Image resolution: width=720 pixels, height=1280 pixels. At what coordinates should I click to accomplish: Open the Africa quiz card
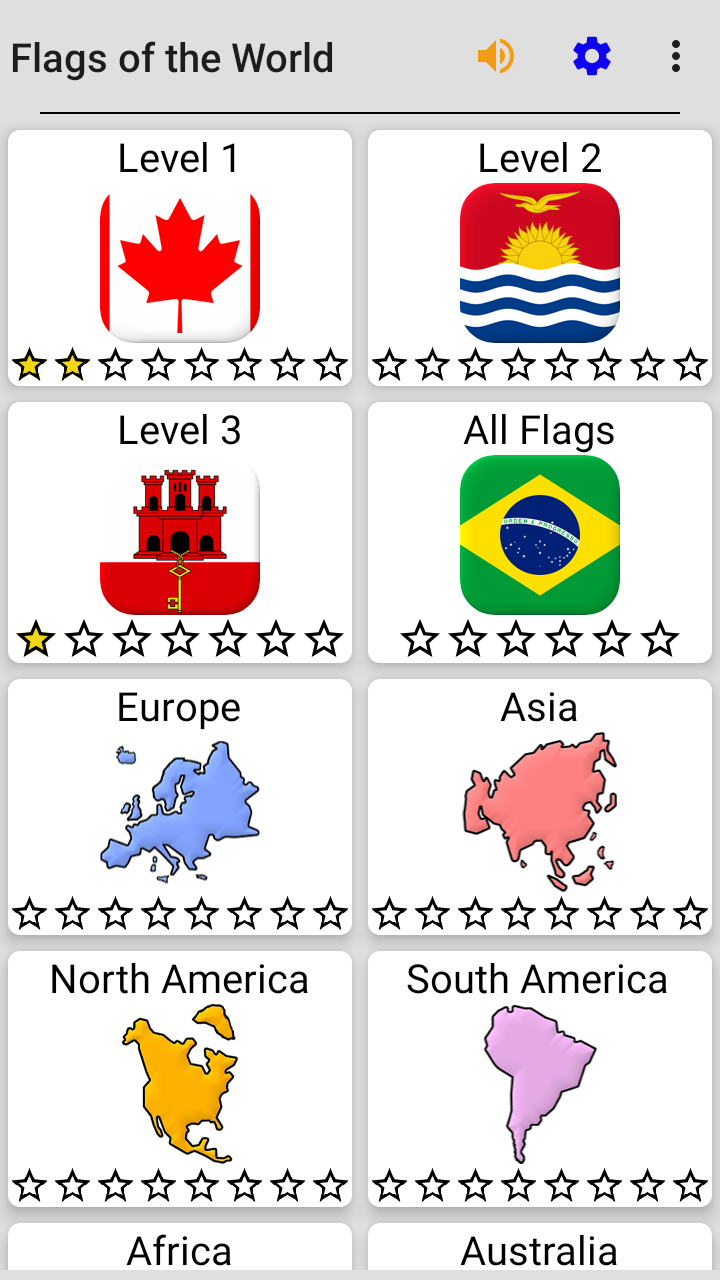tap(178, 1250)
